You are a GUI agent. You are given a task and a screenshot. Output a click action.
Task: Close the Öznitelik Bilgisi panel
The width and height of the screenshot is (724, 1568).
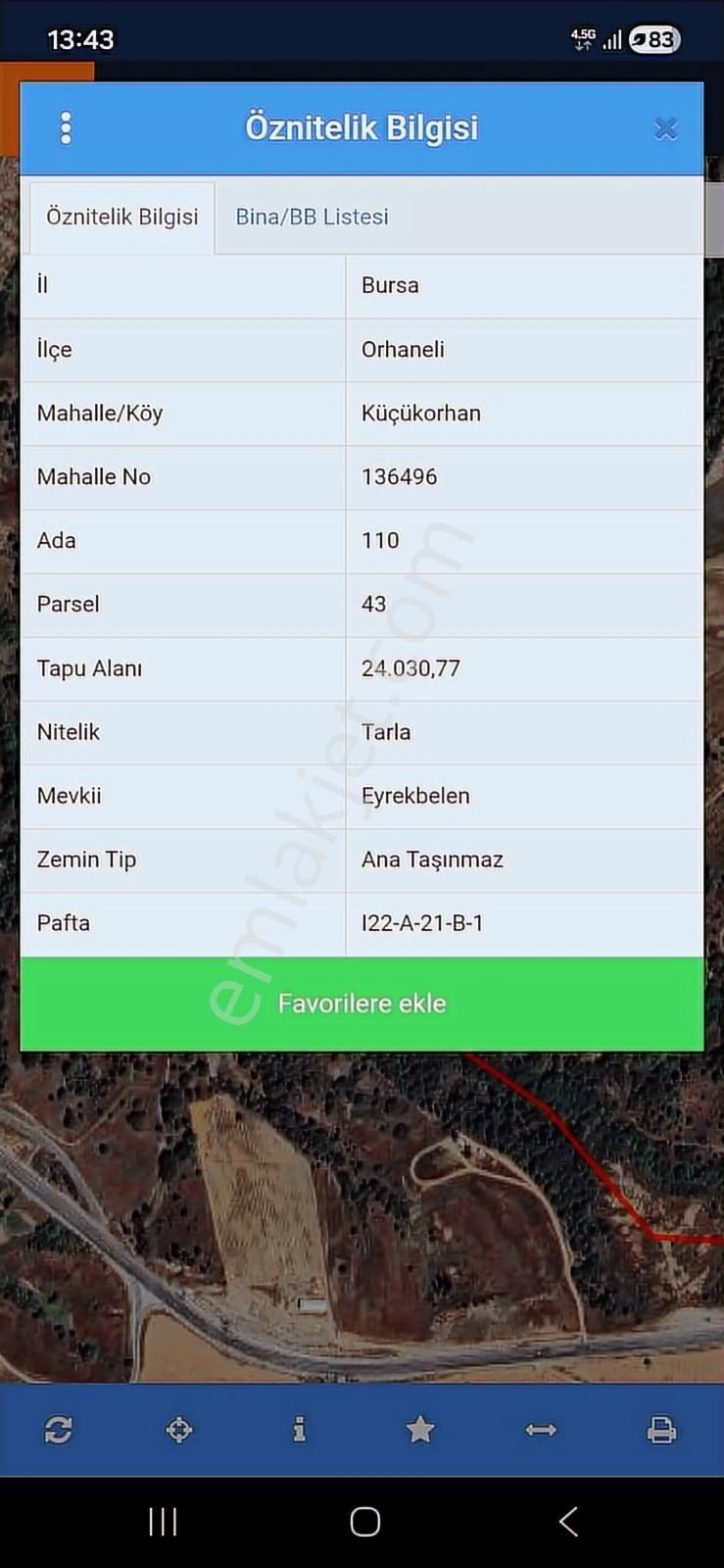(665, 127)
